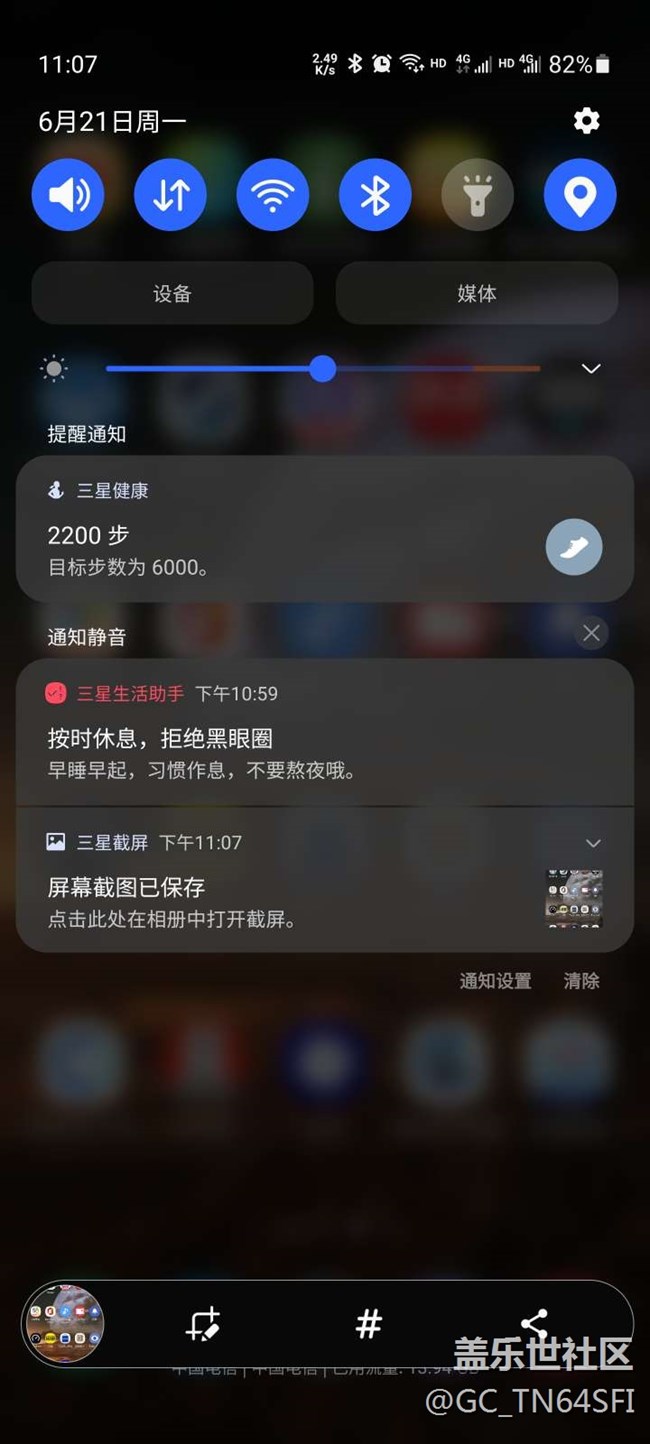The height and width of the screenshot is (1444, 650).
Task: Edit the screenshot with the crop-pencil icon
Action: 203,1325
